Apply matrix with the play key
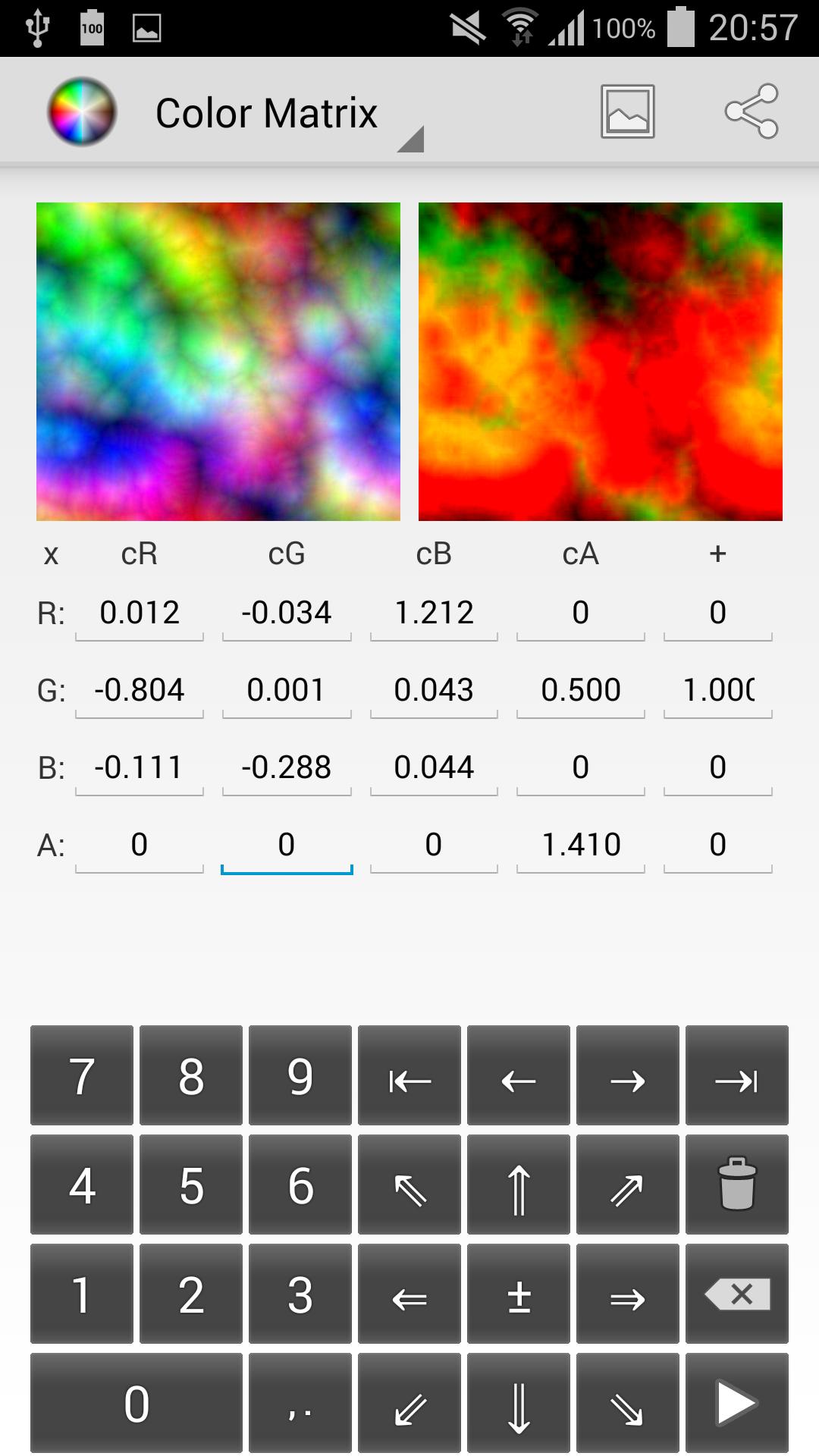Viewport: 819px width, 1456px height. pyautogui.click(x=737, y=1403)
